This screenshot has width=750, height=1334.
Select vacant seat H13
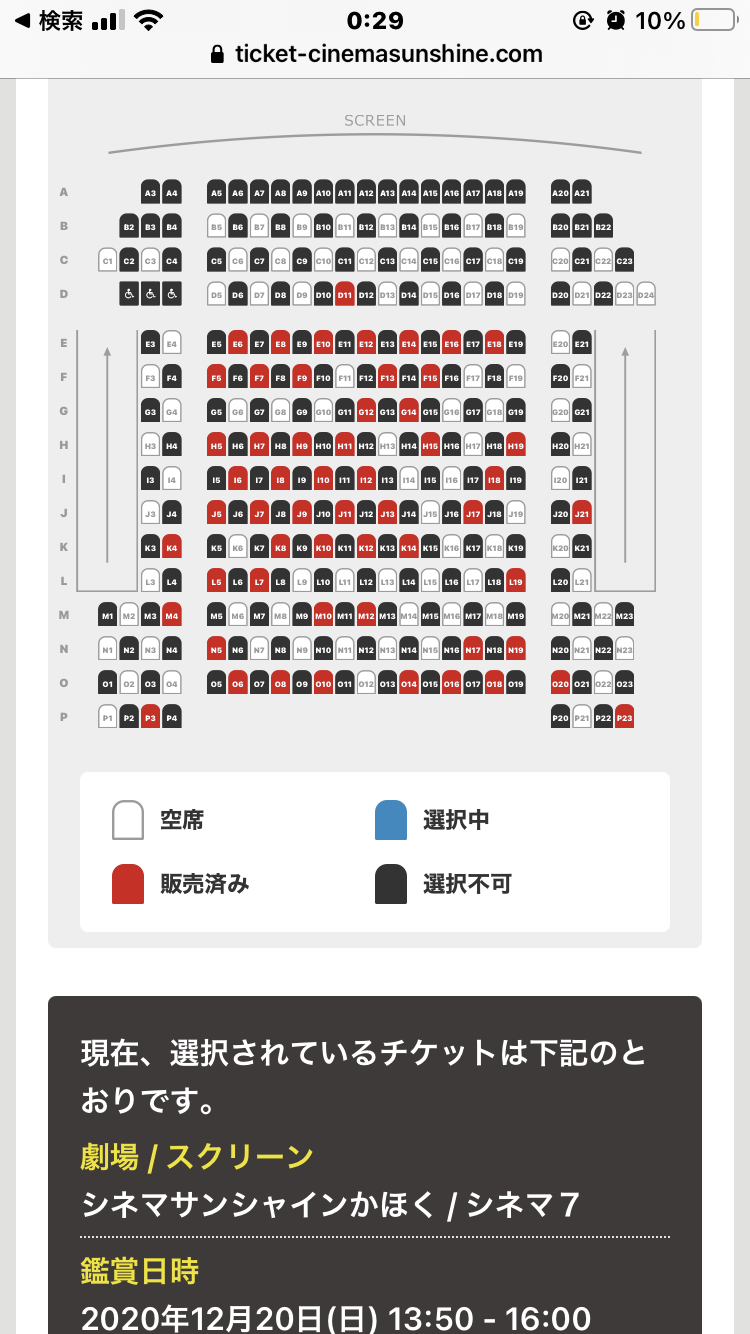pyautogui.click(x=388, y=445)
